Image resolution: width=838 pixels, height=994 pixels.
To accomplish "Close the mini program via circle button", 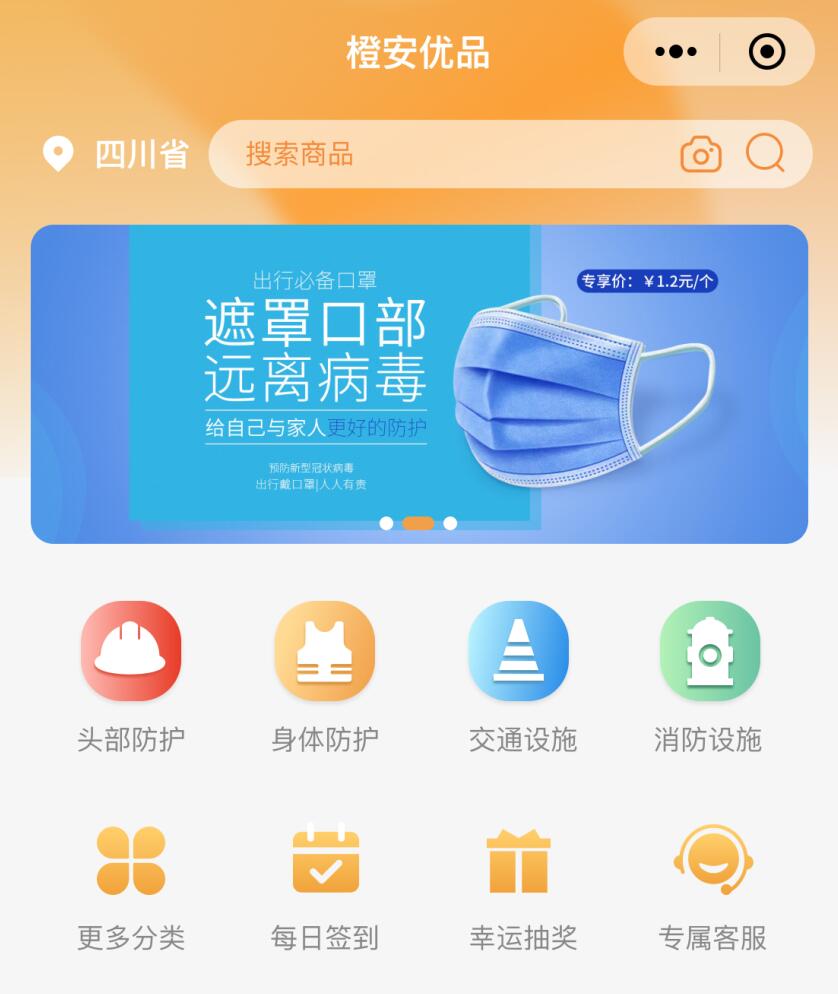I will (x=767, y=52).
